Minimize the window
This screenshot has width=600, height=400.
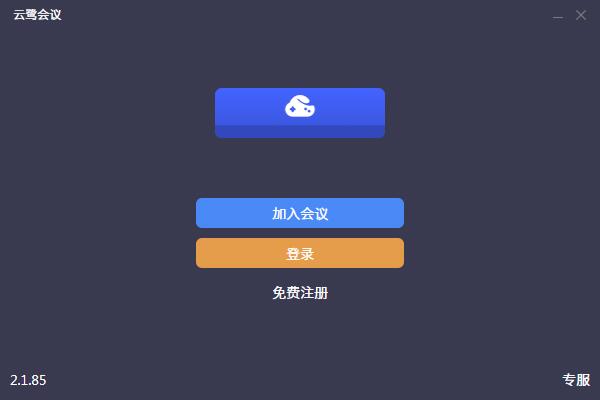(x=558, y=15)
